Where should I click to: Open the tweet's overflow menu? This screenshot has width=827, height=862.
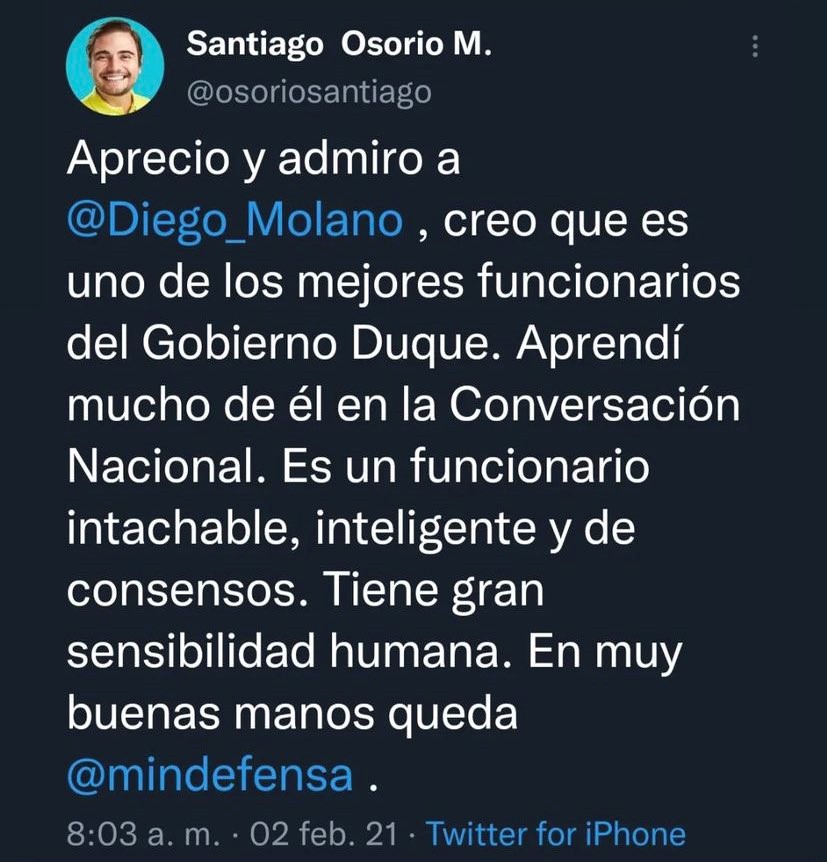[x=755, y=46]
